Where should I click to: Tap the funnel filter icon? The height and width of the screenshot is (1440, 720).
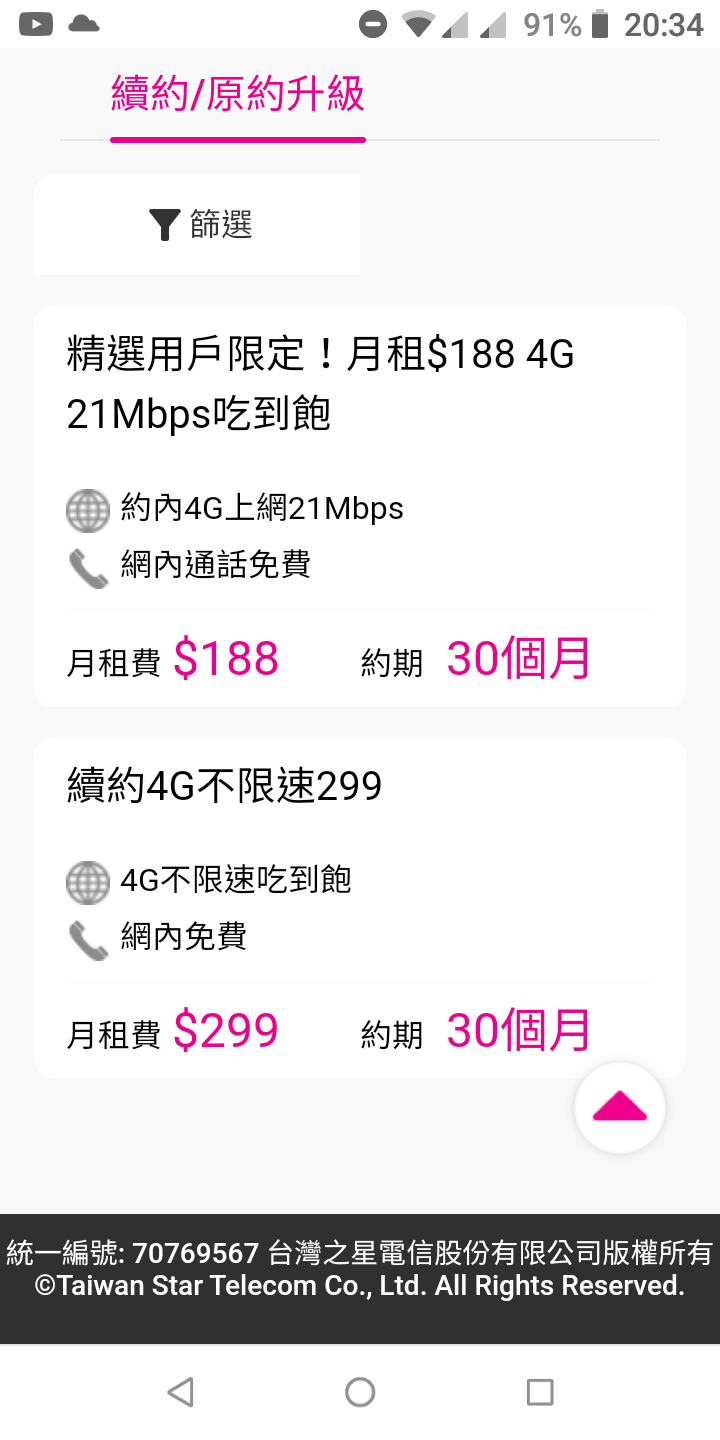[163, 224]
